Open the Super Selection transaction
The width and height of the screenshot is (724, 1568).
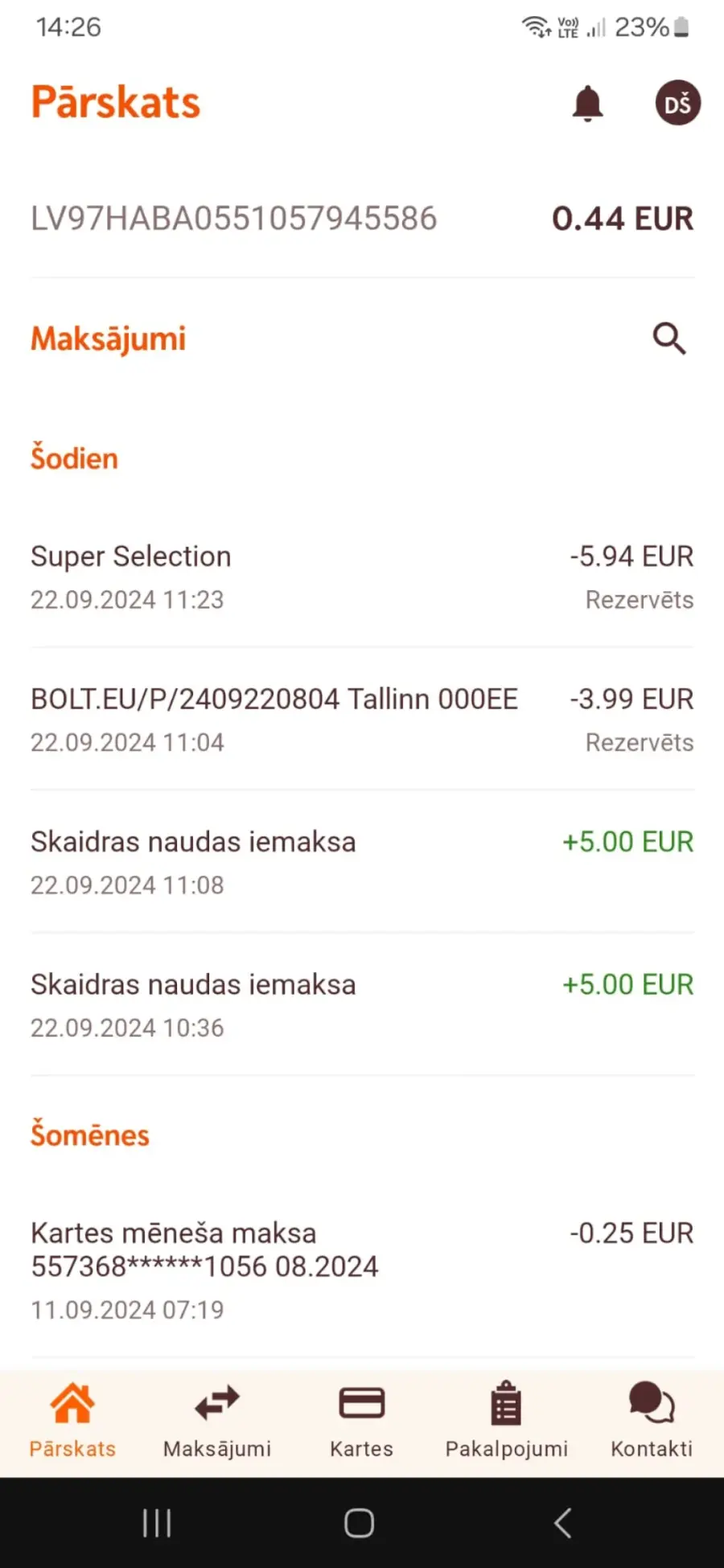tap(362, 577)
